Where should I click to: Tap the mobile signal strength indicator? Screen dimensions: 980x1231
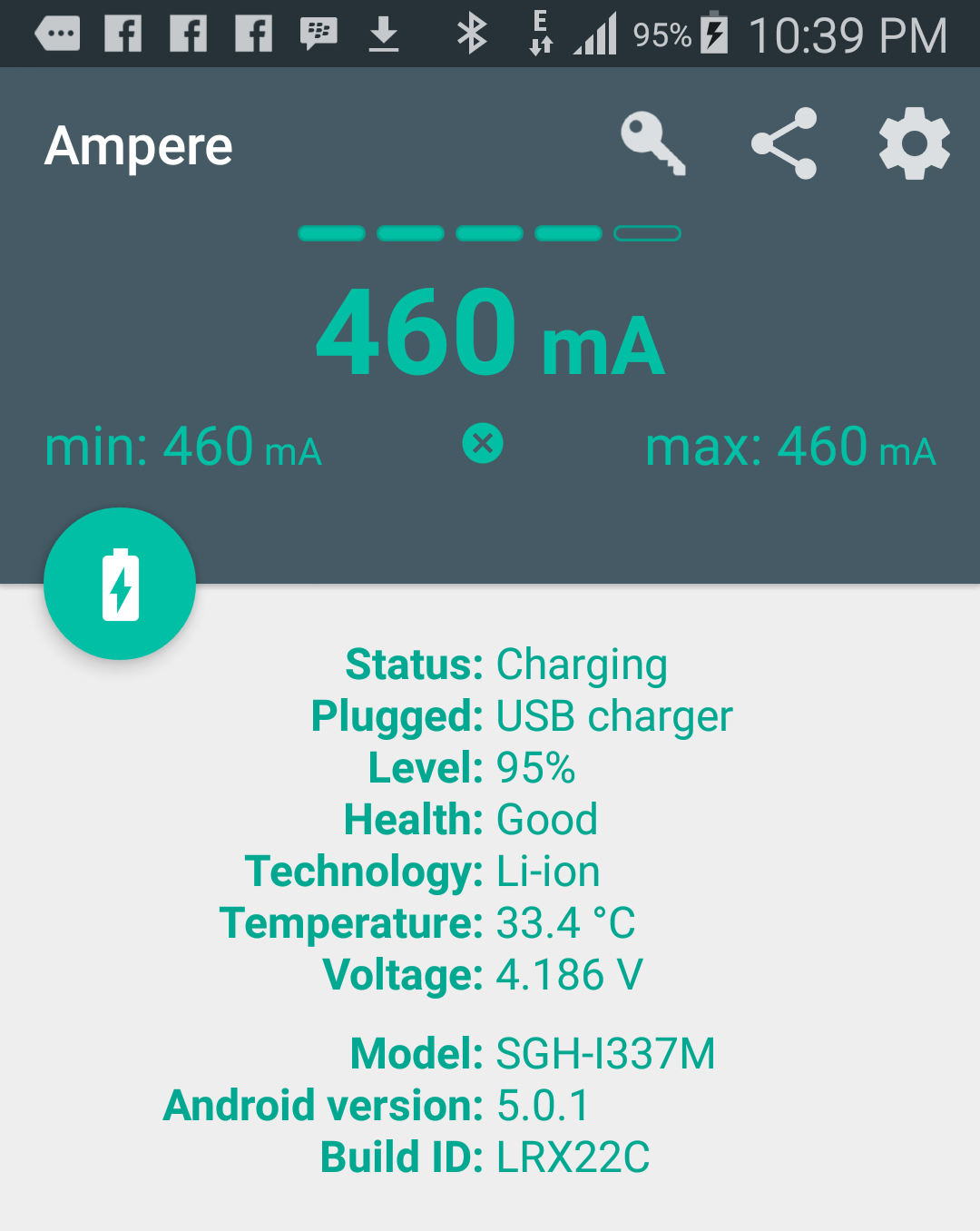[594, 34]
